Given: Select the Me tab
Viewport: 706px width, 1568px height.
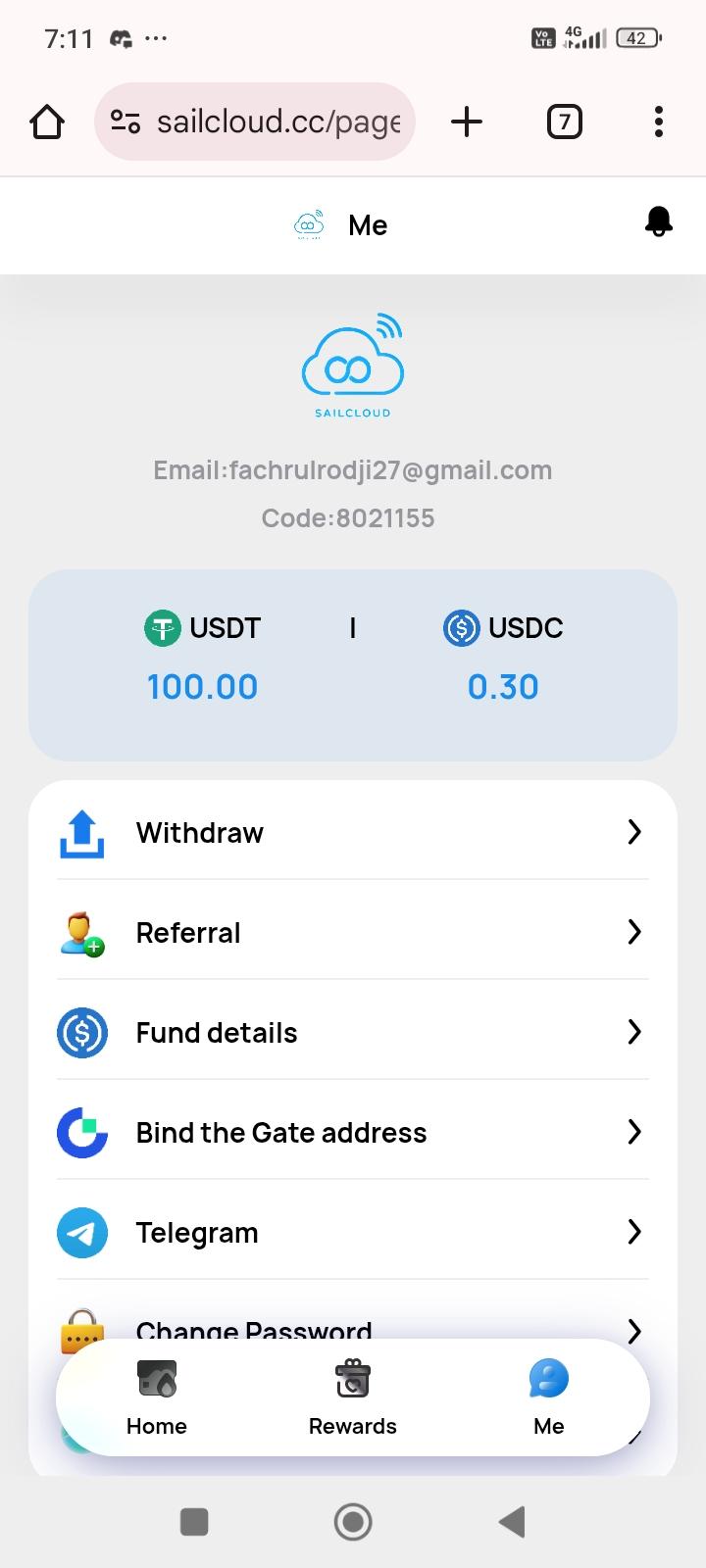Looking at the screenshot, I should [549, 1397].
